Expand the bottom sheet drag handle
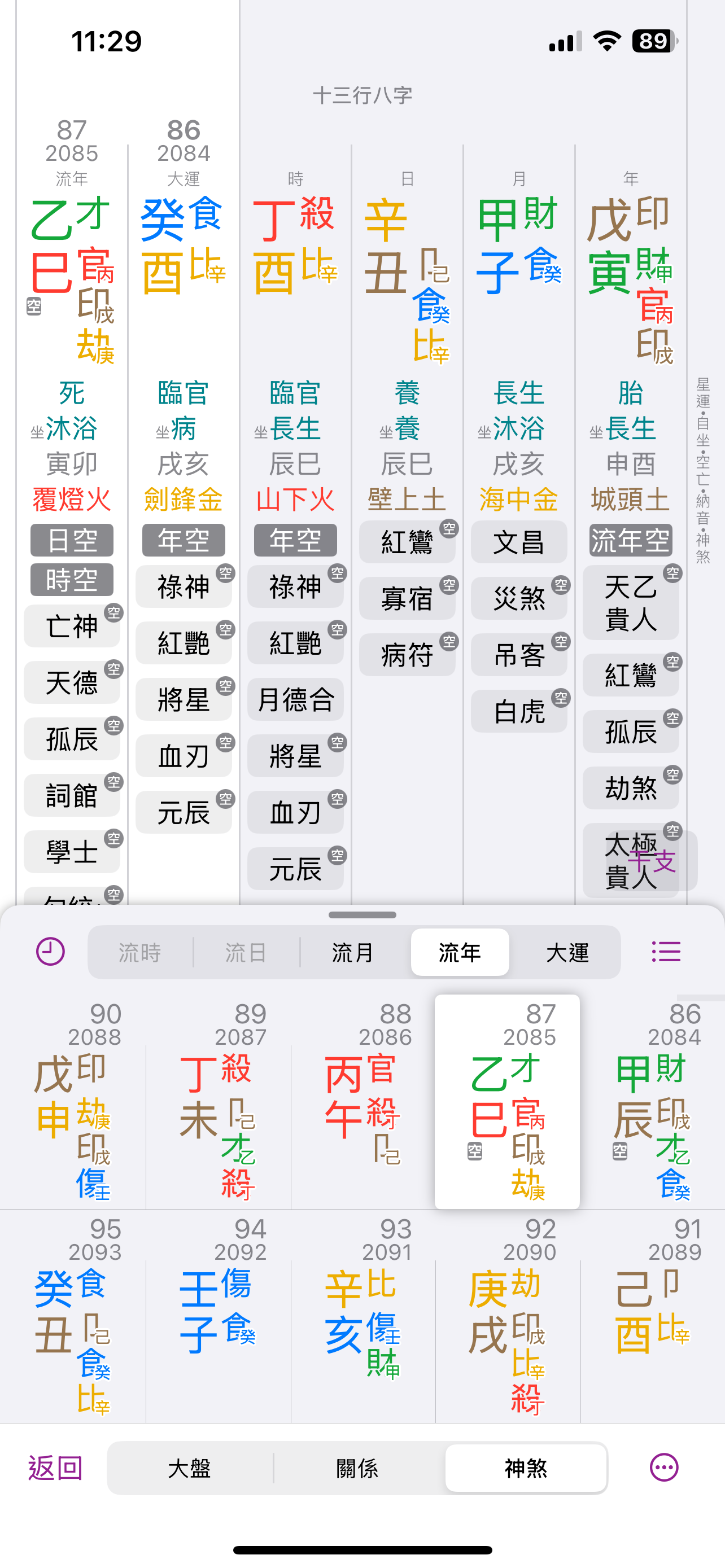The image size is (725, 1568). 362,914
